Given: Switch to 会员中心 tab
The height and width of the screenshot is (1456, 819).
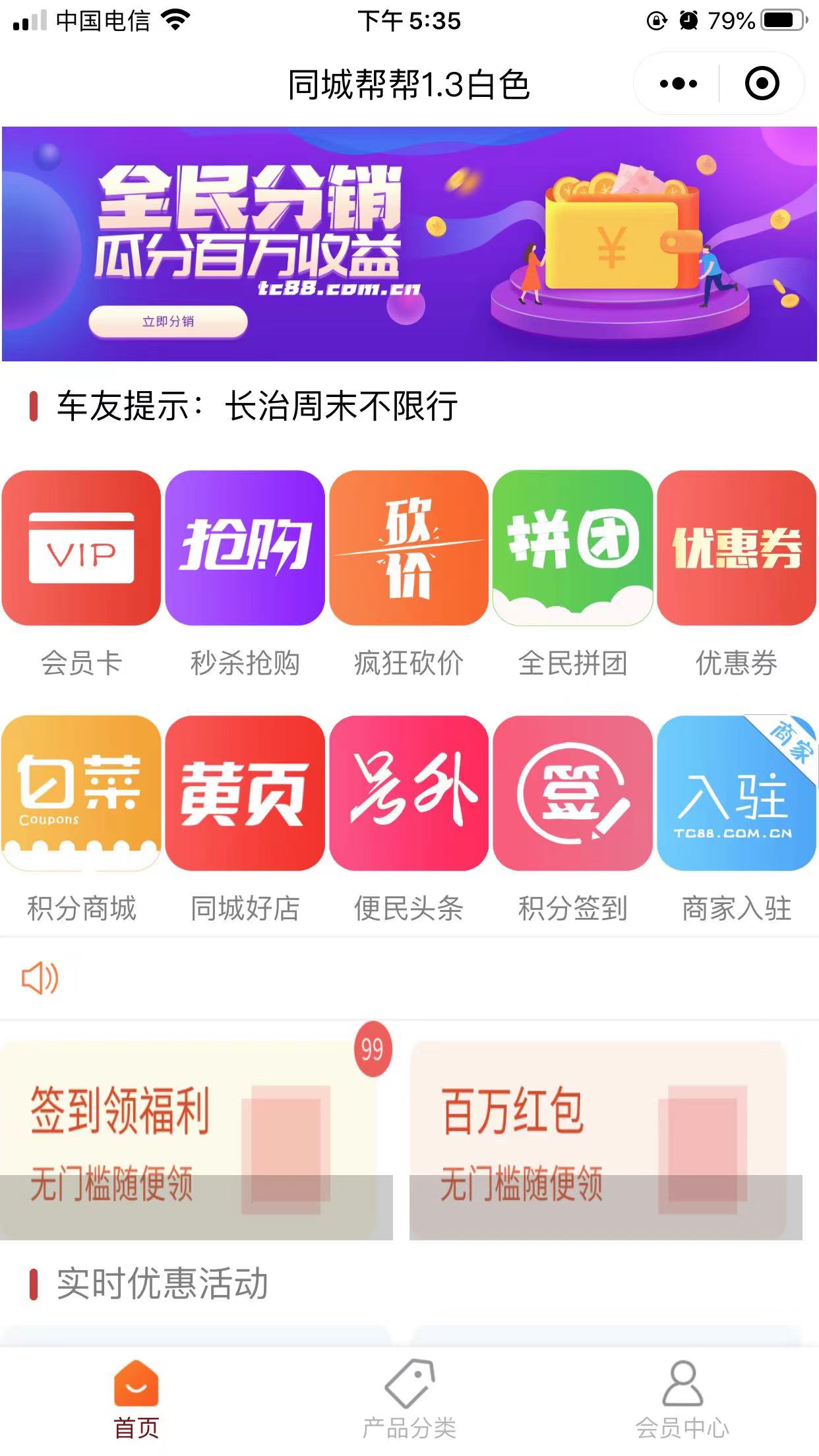Looking at the screenshot, I should [682, 1399].
